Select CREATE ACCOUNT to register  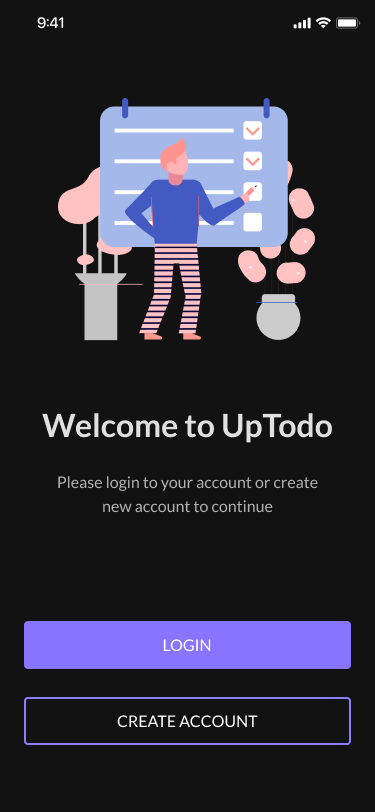188,721
